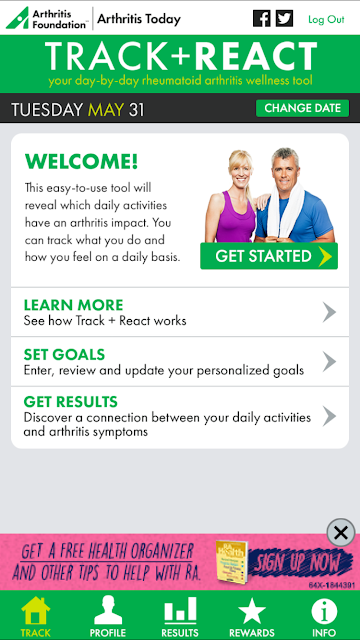
Task: Switch to the Results tab
Action: click(180, 616)
